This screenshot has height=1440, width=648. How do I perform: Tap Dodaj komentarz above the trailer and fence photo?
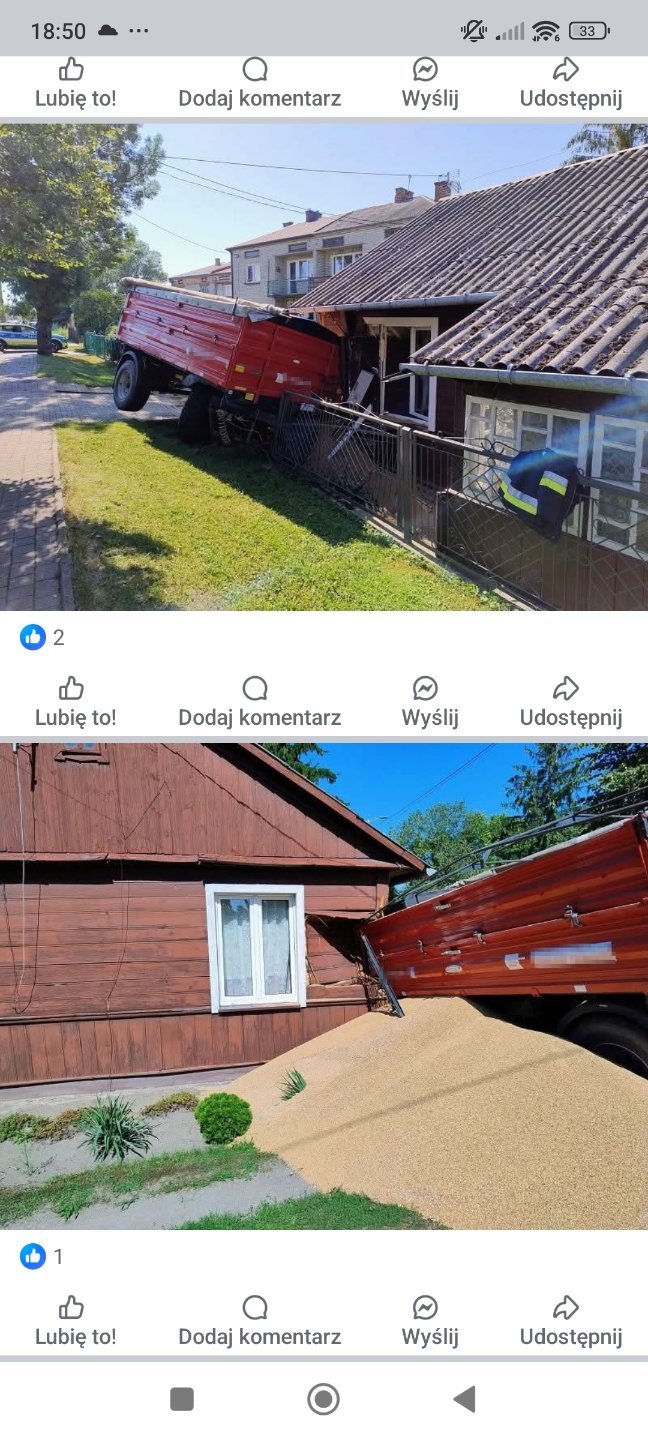pyautogui.click(x=259, y=83)
